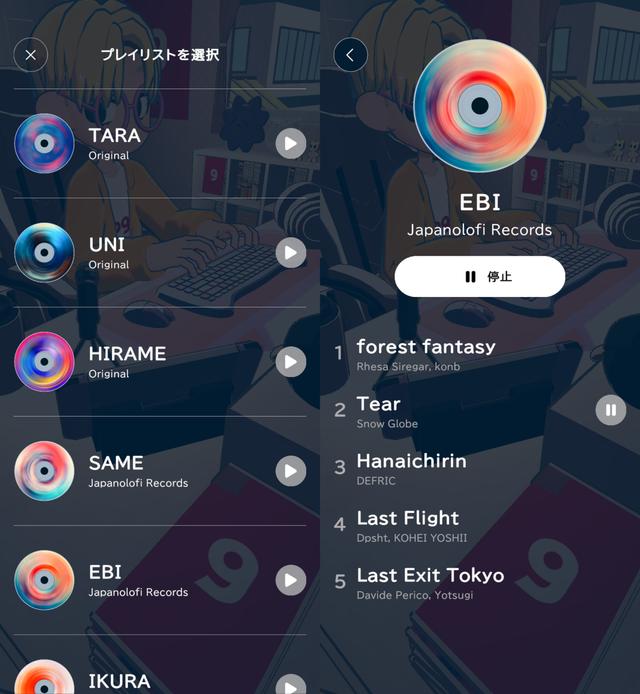Close the playlist selection screen

tap(30, 55)
